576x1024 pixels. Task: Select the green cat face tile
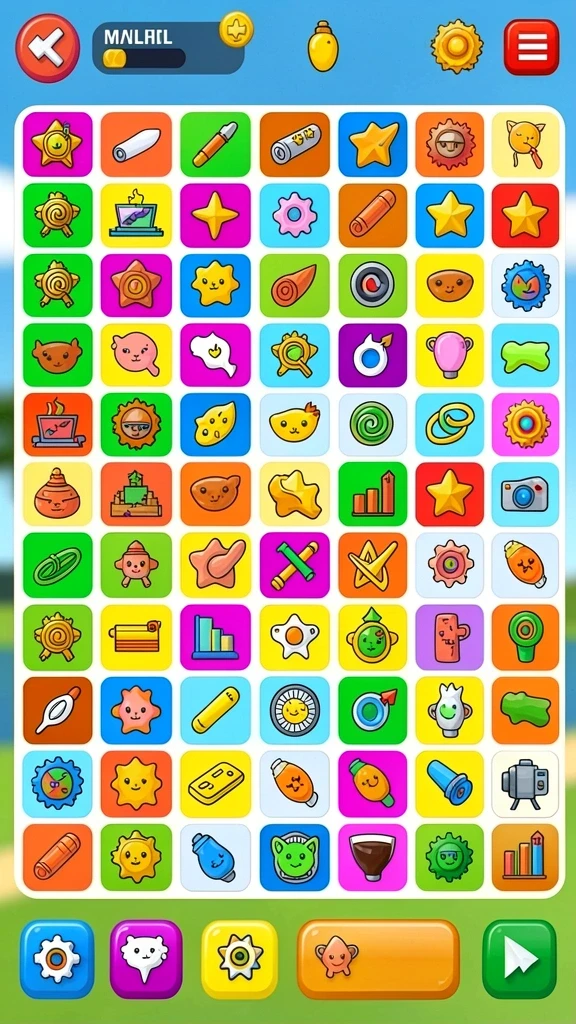pos(294,857)
